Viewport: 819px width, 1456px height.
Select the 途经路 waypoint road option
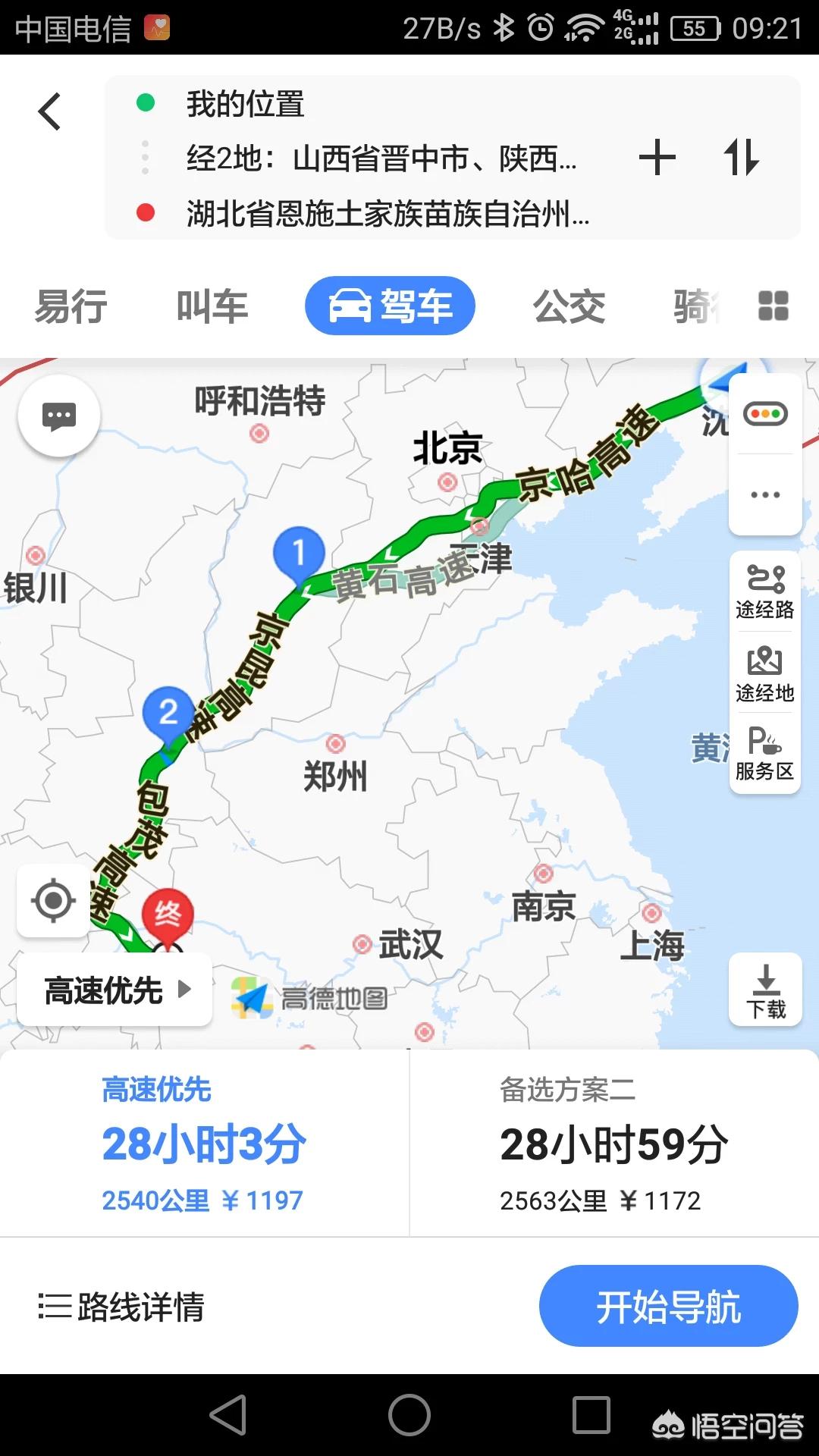(765, 591)
